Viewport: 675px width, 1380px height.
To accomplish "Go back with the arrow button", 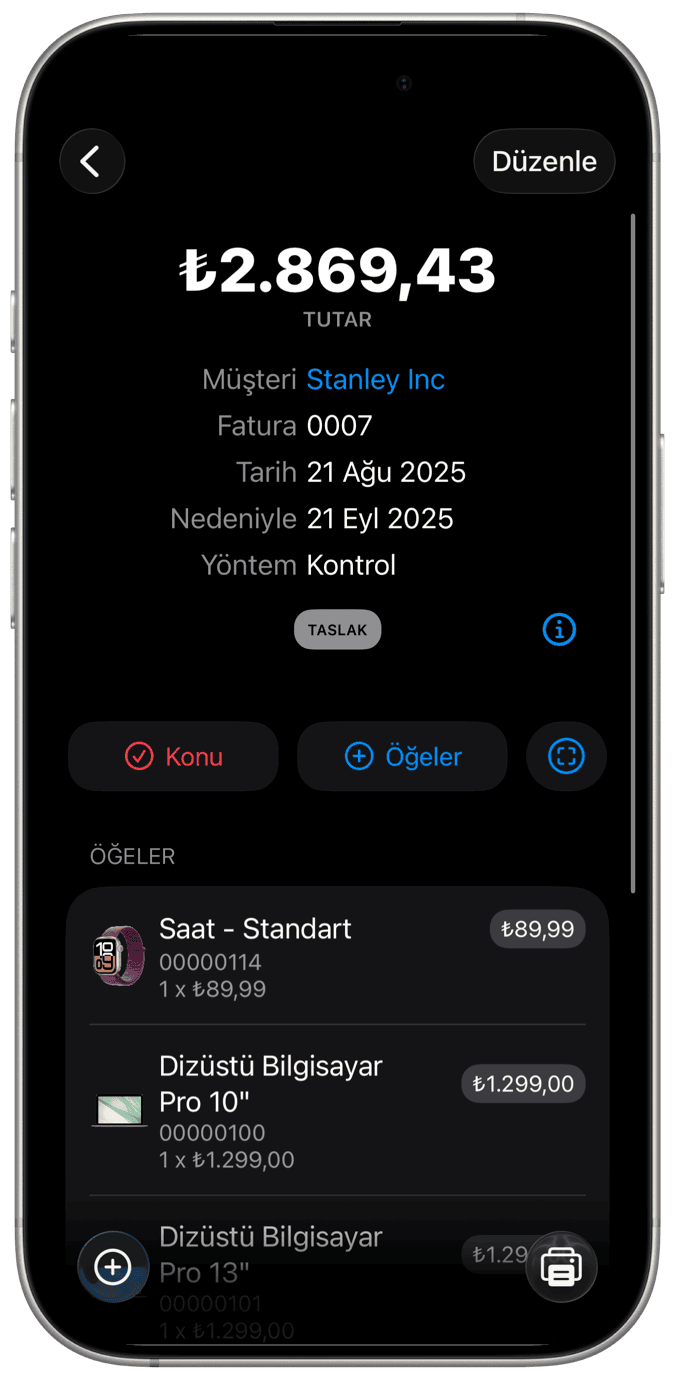I will [x=92, y=161].
